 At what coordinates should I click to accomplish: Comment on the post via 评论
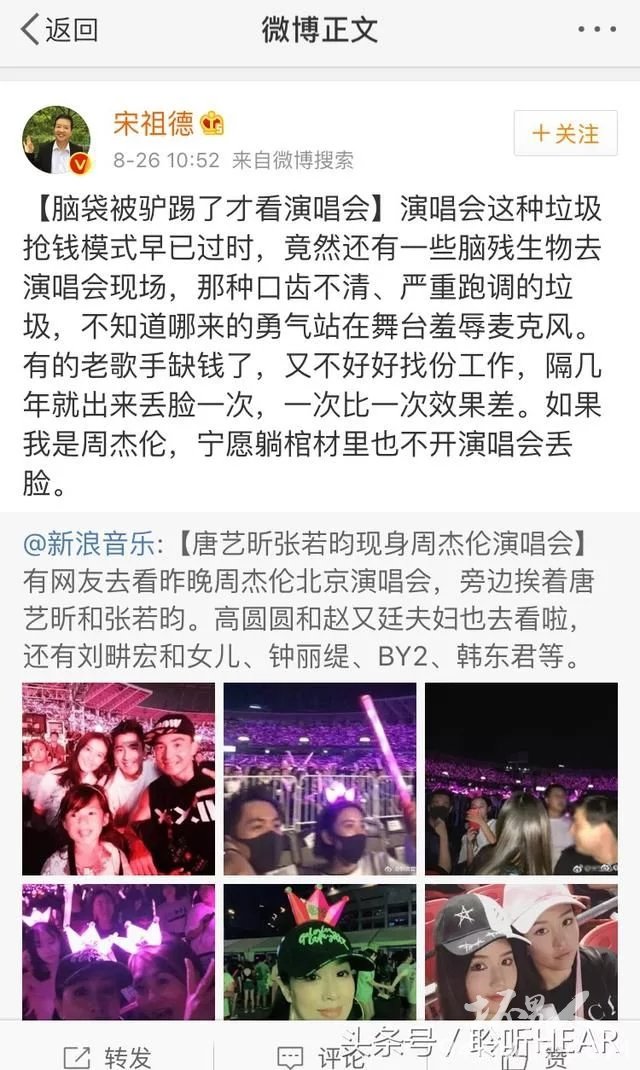(320, 1056)
